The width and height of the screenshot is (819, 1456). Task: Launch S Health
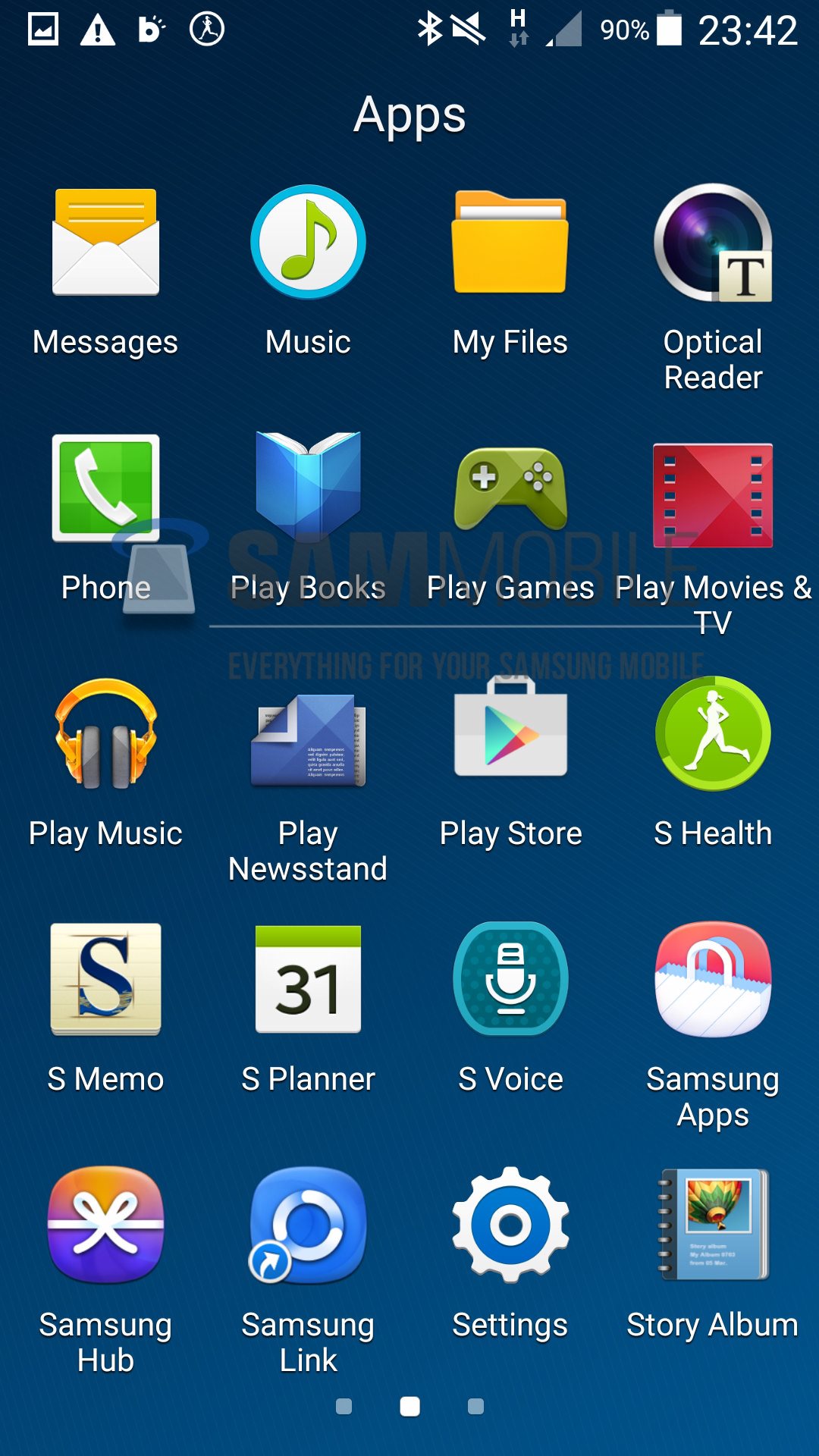point(713,734)
